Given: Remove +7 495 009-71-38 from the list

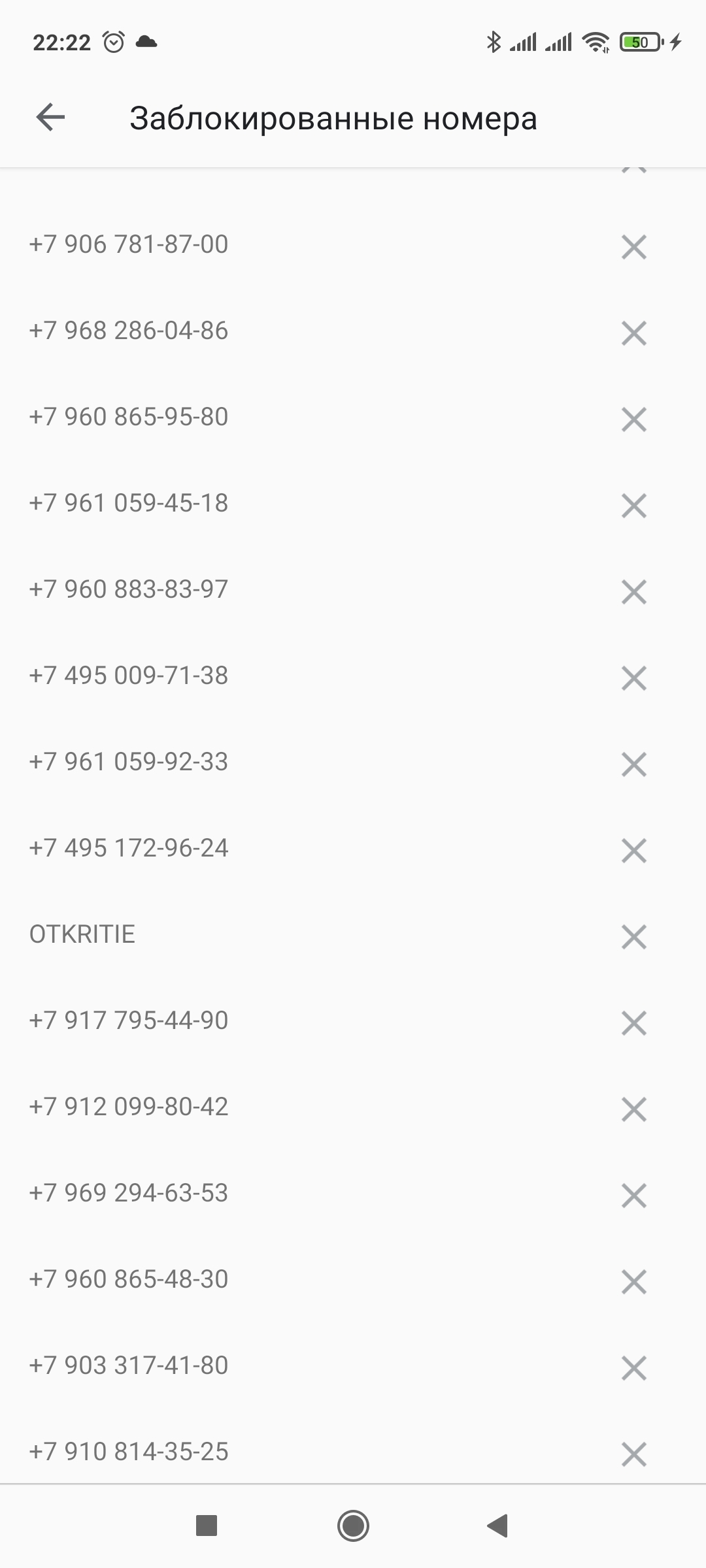Looking at the screenshot, I should click(633, 678).
